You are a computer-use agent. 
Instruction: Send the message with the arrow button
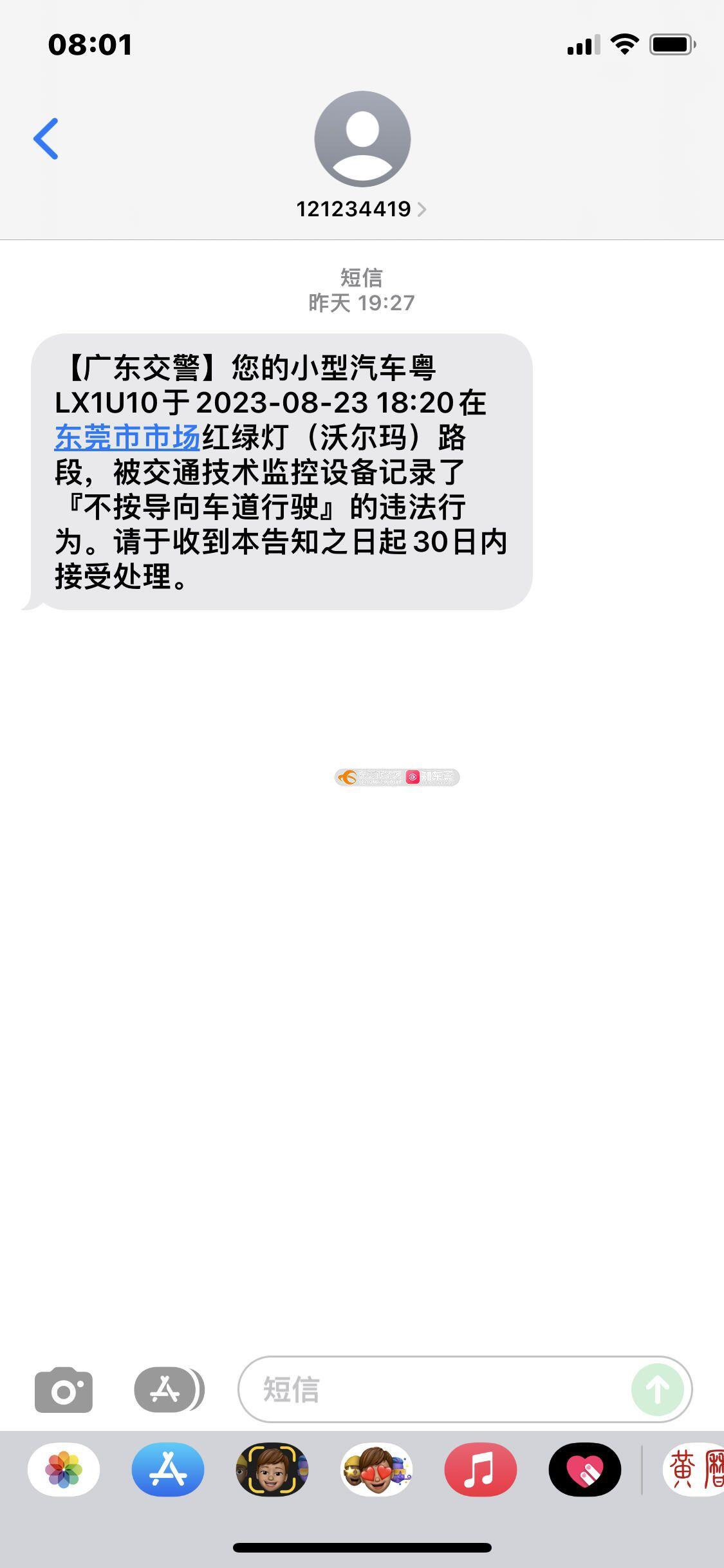657,1390
